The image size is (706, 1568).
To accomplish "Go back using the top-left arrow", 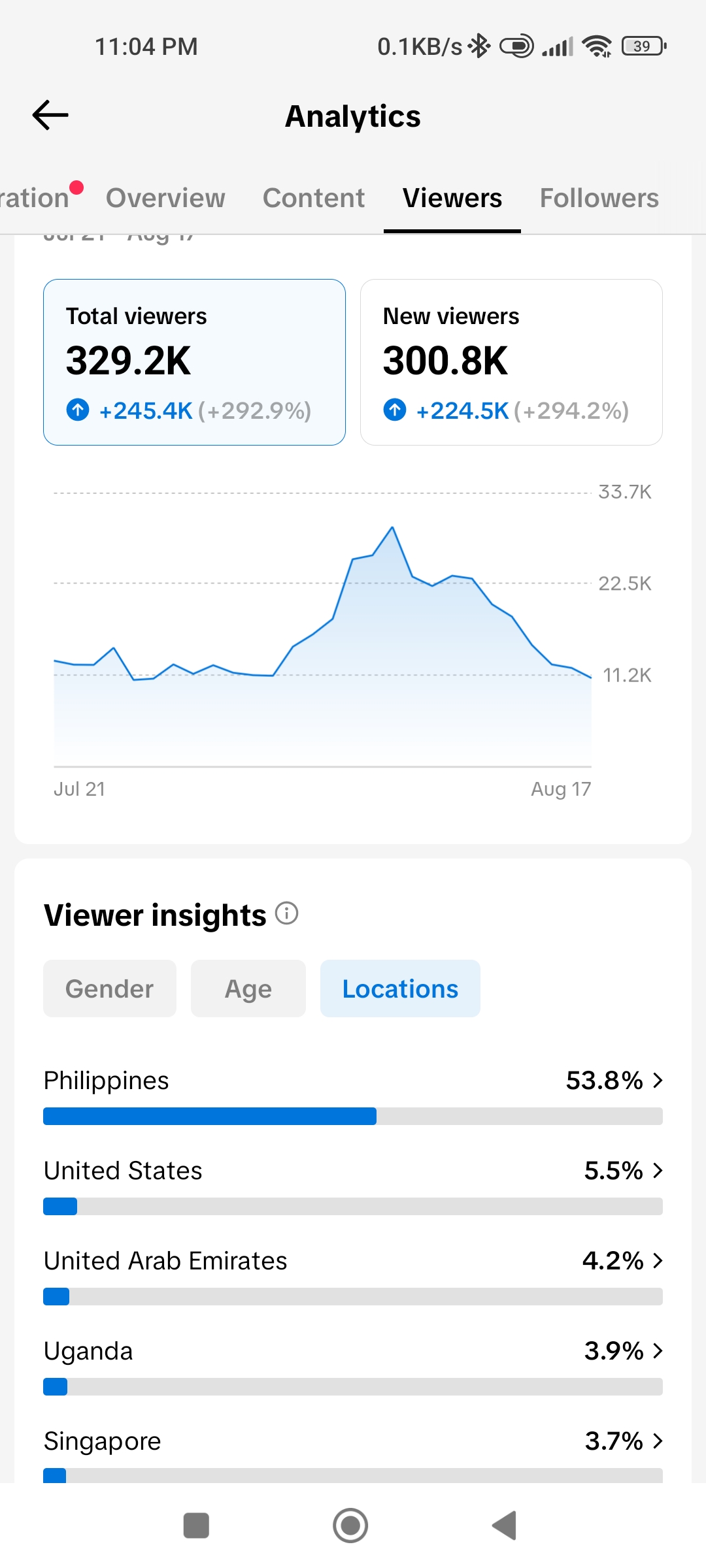I will [50, 116].
